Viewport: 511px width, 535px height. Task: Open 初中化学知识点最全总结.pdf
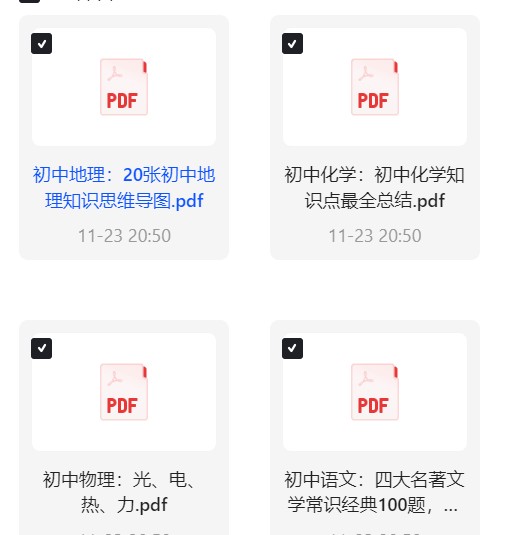tap(375, 187)
